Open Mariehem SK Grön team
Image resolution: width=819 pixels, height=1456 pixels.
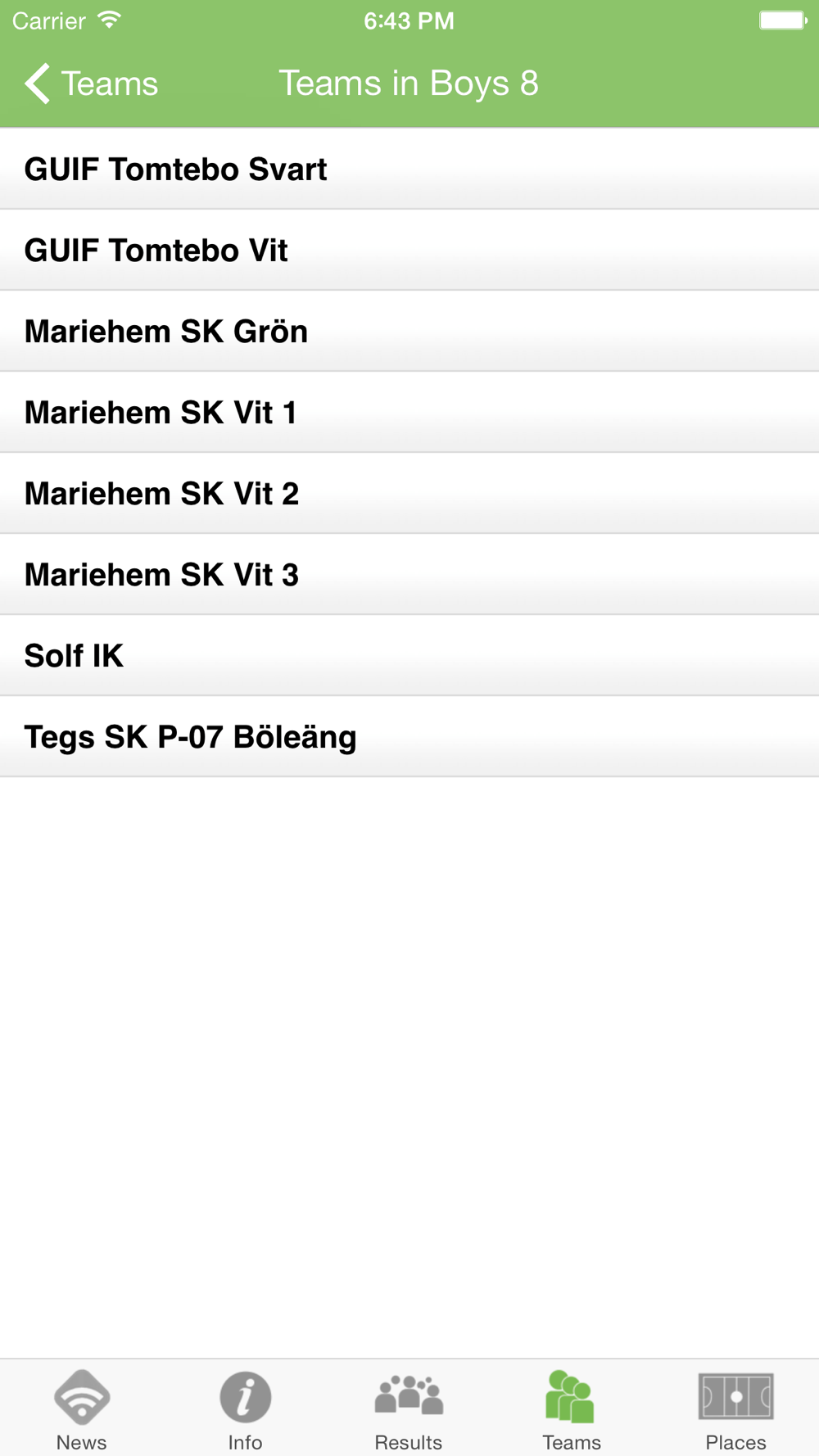point(409,331)
